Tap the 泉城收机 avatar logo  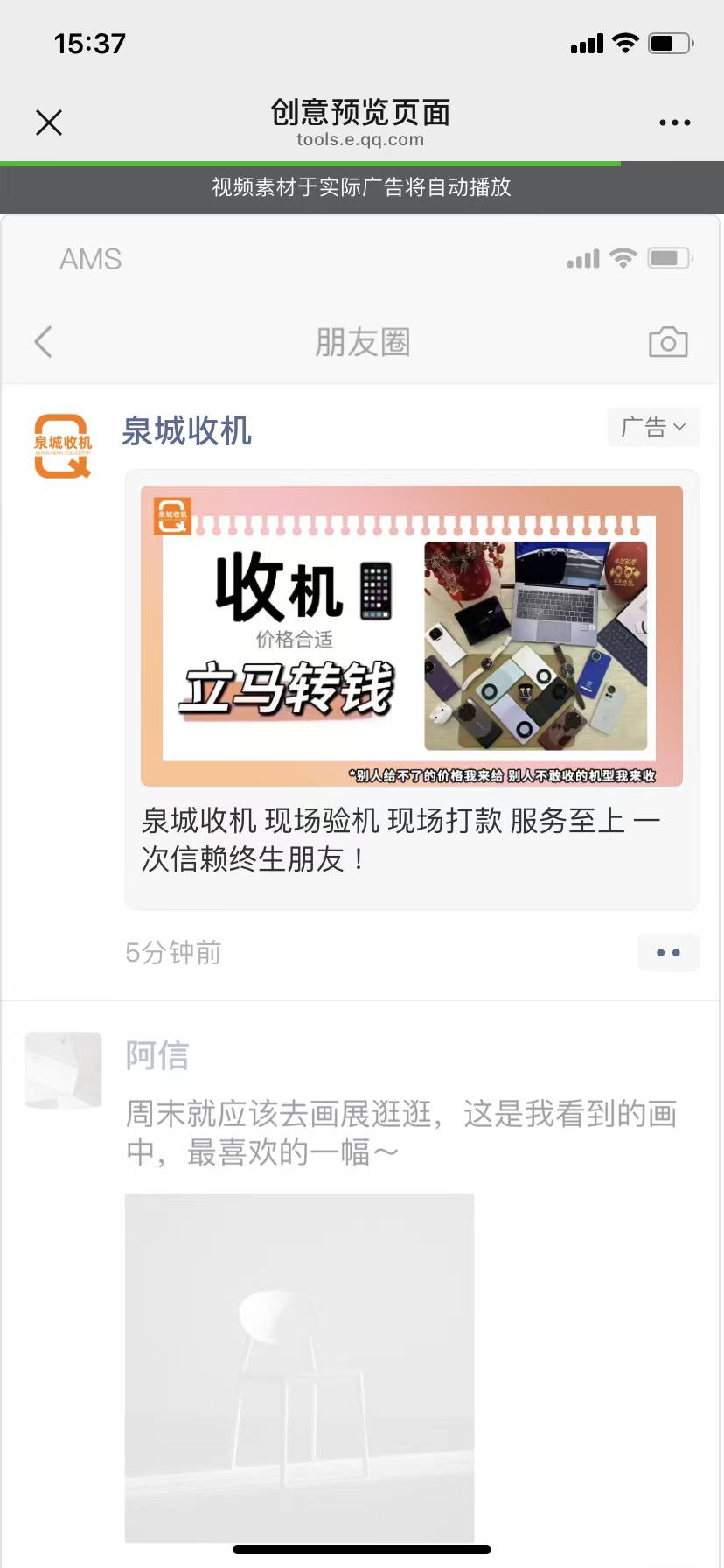point(63,446)
